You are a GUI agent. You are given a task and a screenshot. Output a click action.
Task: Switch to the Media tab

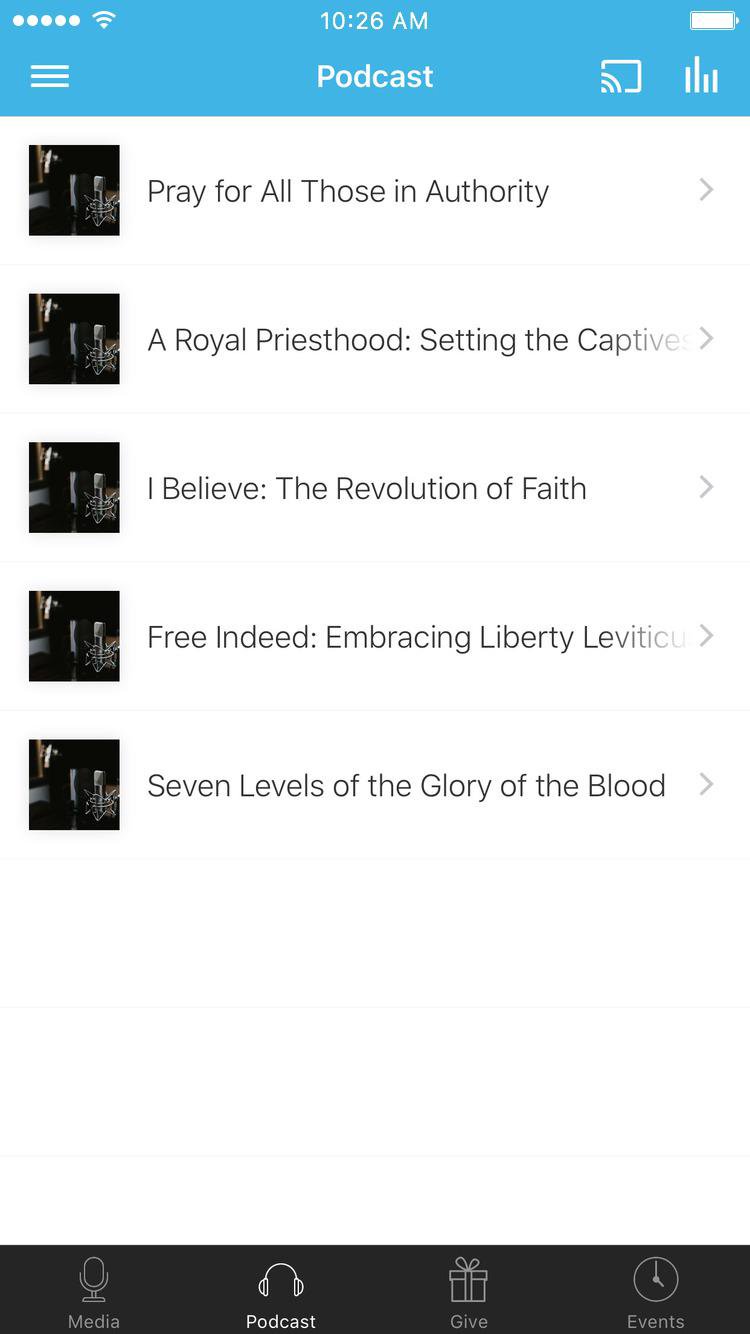(94, 1292)
